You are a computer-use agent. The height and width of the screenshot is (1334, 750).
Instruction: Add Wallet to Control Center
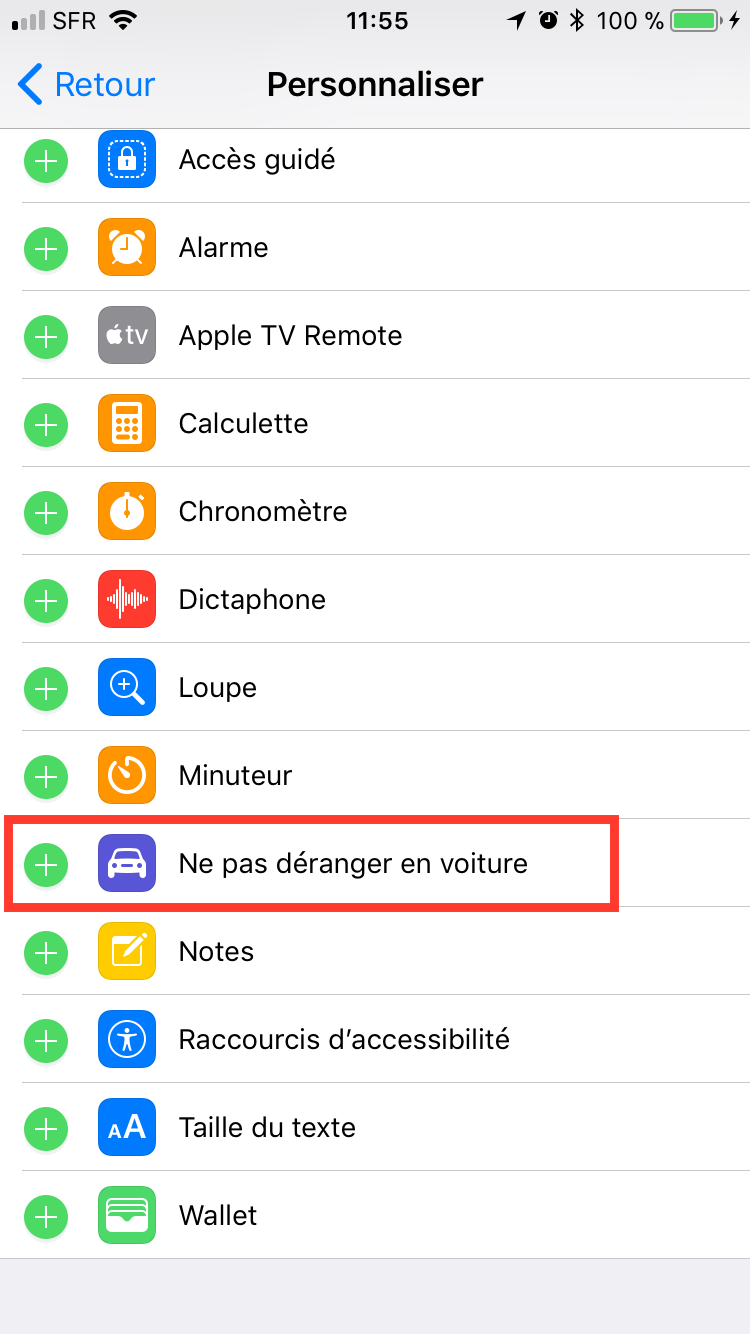(45, 1216)
